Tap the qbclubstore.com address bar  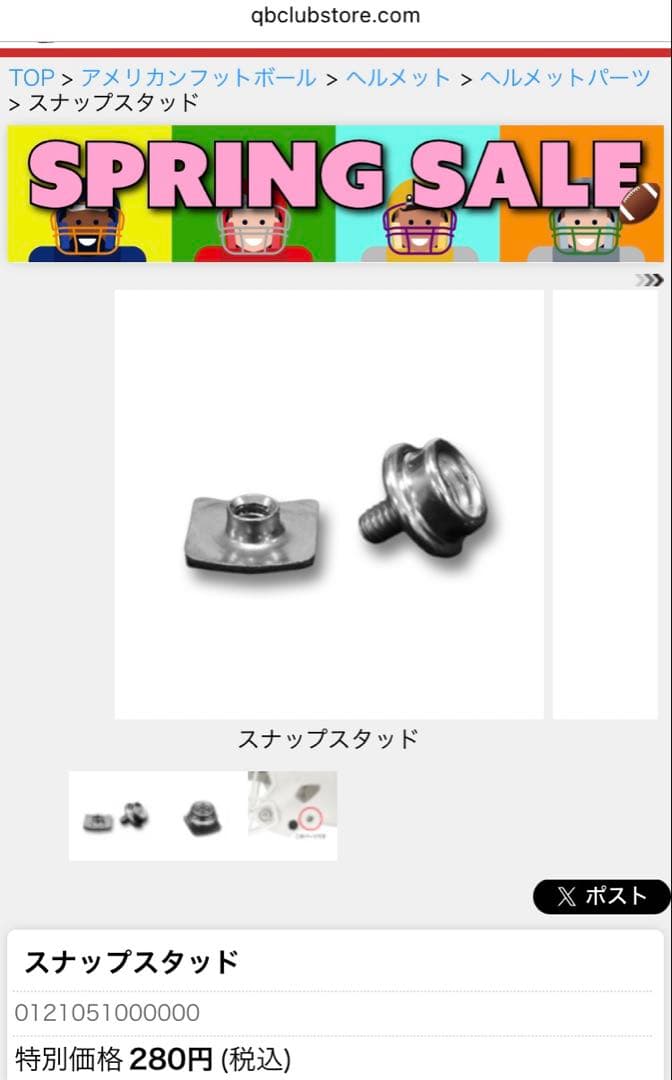(x=336, y=15)
